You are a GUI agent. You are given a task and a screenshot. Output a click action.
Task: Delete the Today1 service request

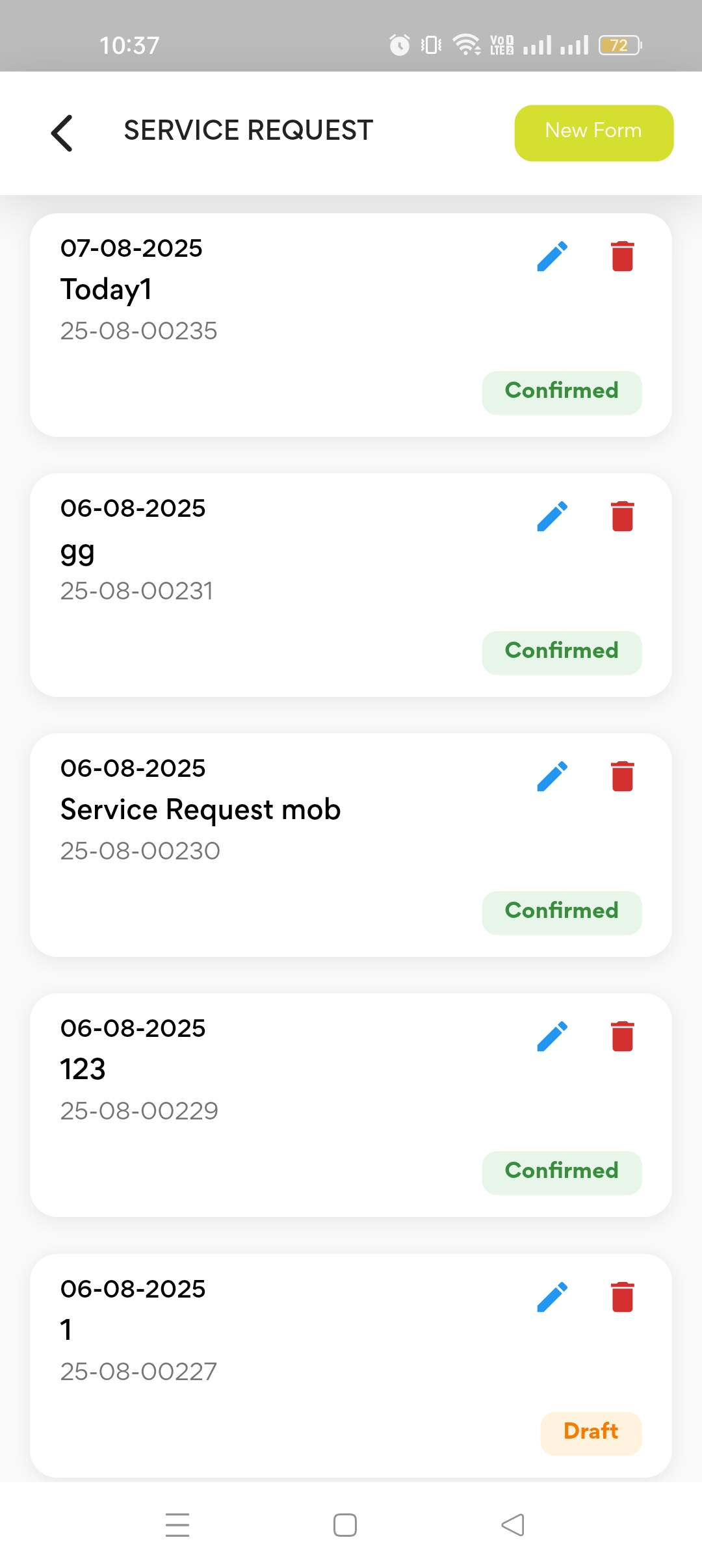622,256
